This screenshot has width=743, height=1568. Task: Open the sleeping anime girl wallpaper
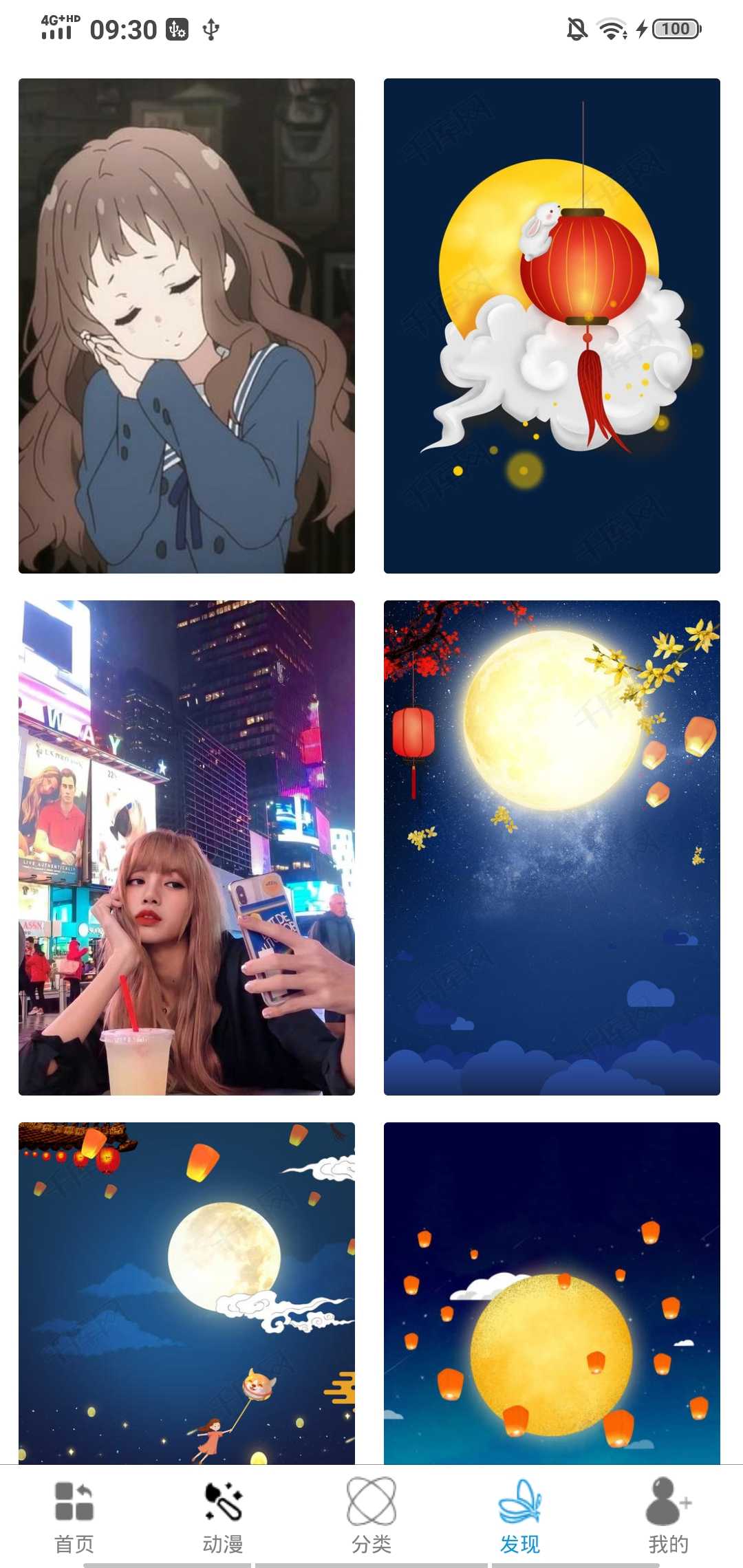click(x=186, y=325)
